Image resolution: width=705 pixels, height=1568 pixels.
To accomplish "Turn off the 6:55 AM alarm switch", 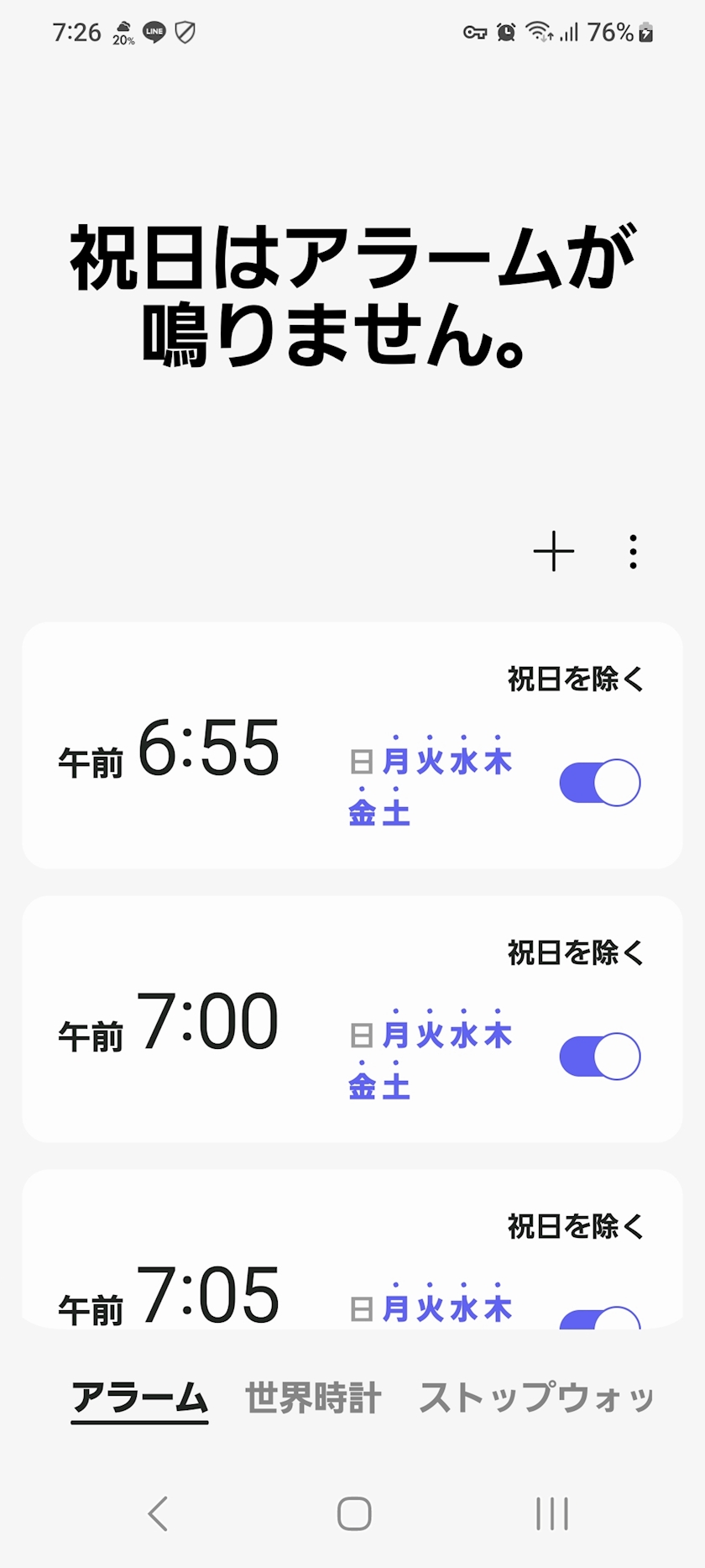I will (600, 783).
